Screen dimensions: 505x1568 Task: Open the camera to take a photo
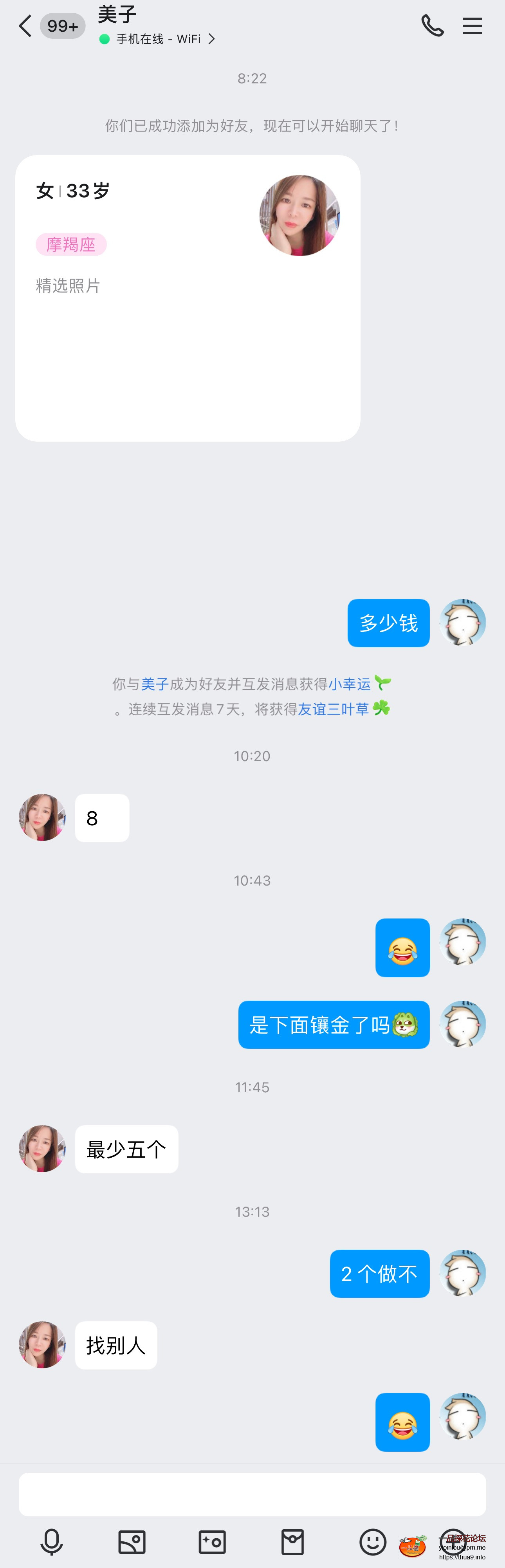tap(212, 1542)
